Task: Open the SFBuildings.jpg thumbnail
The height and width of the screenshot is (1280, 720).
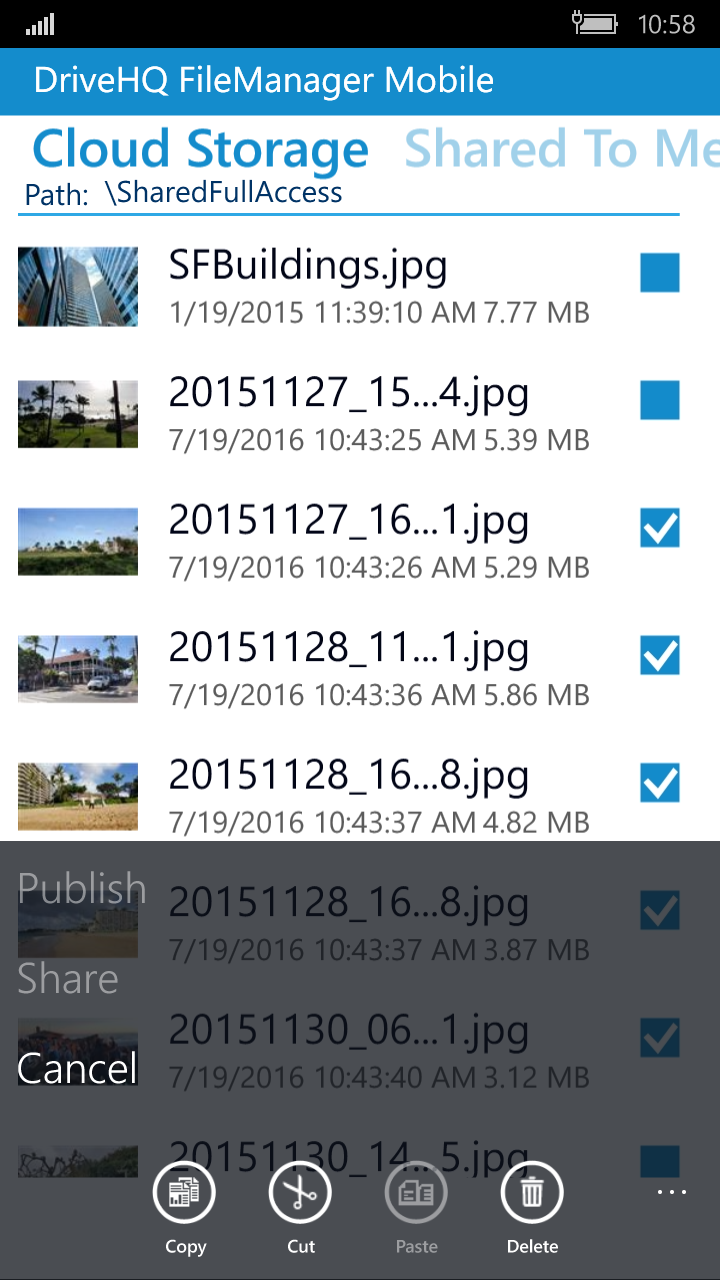Action: [77, 286]
